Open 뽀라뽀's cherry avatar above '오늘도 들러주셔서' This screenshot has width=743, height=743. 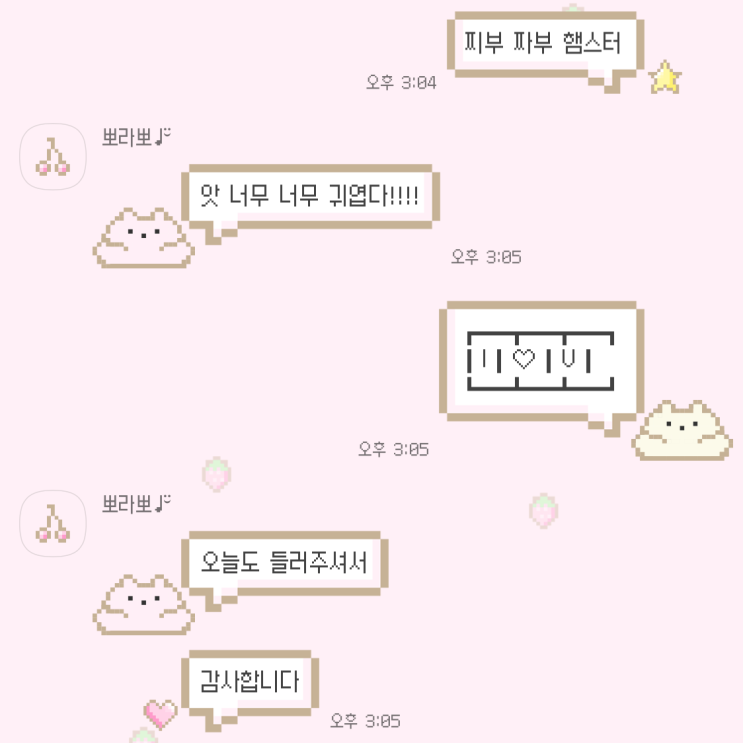pos(53,523)
